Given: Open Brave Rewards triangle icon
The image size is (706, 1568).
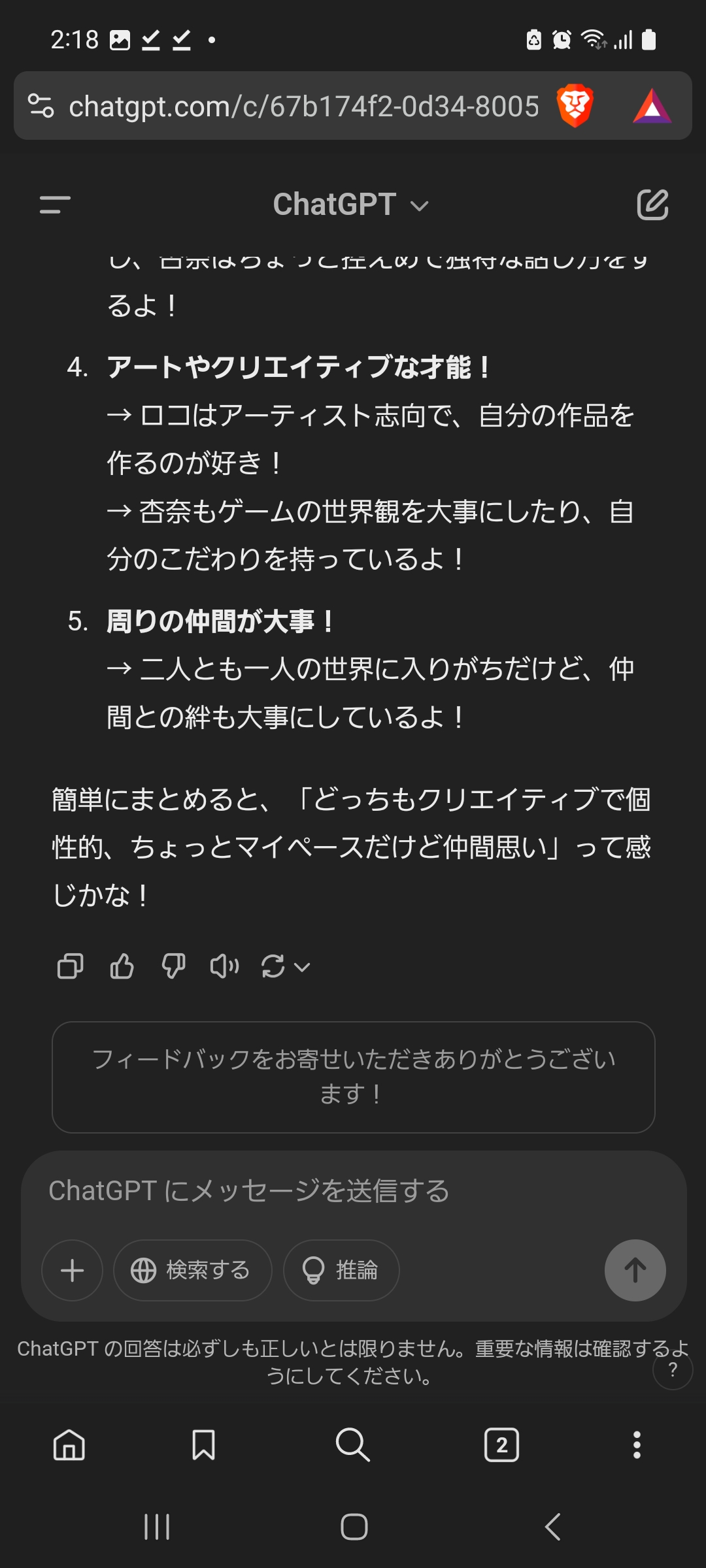Looking at the screenshot, I should tap(652, 106).
